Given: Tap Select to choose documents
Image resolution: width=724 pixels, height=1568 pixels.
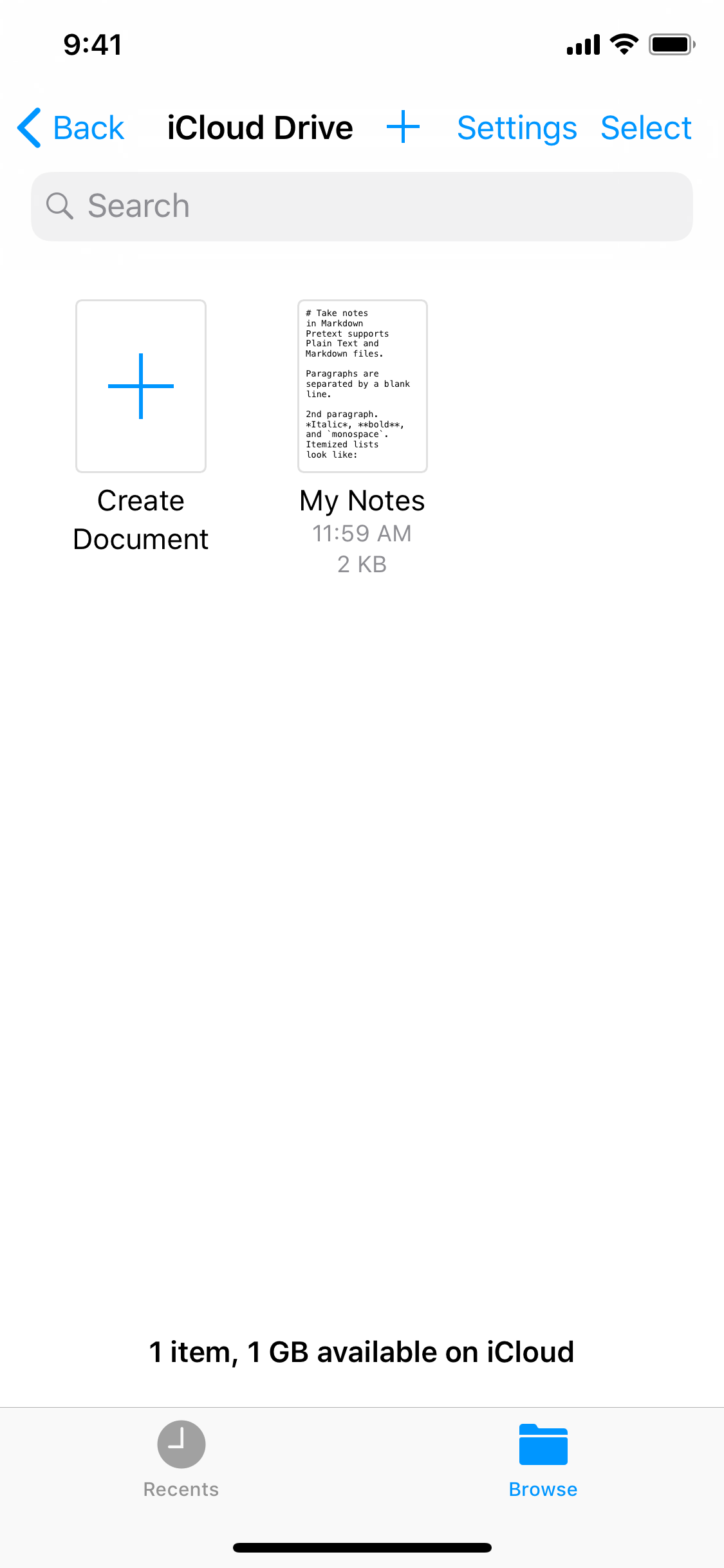Looking at the screenshot, I should pos(645,127).
